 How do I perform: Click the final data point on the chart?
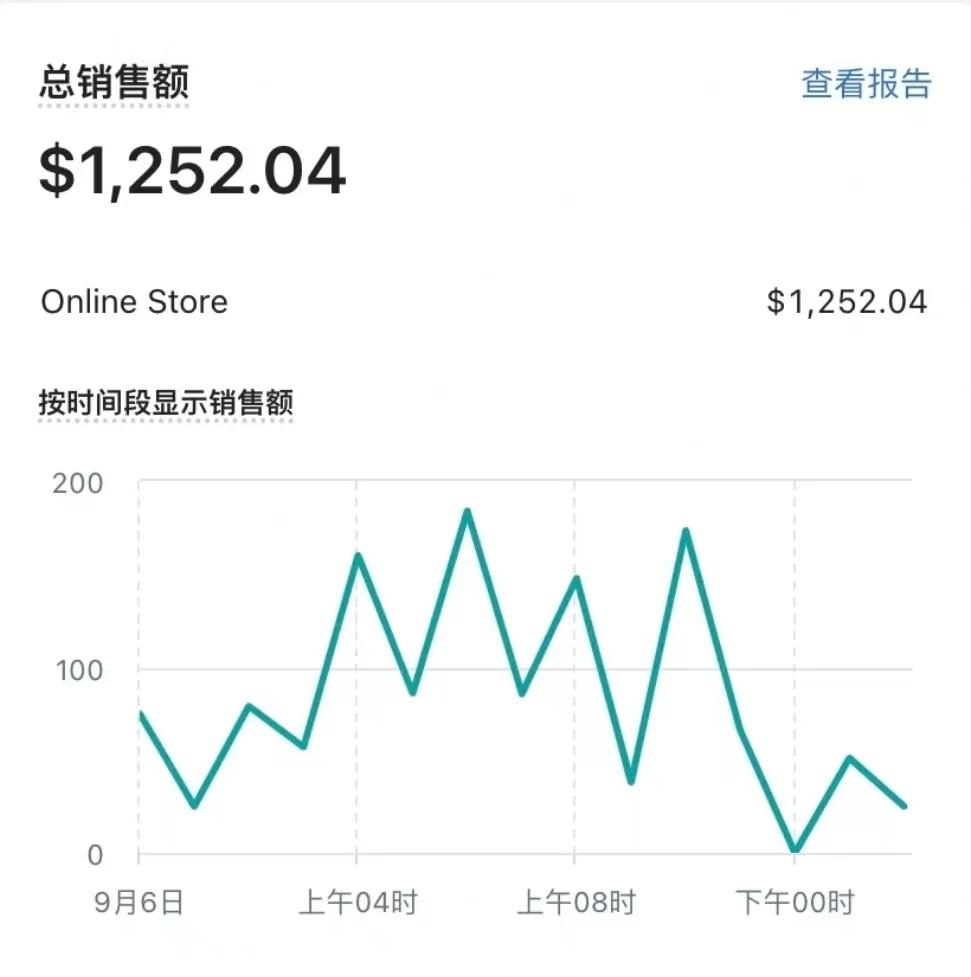903,806
